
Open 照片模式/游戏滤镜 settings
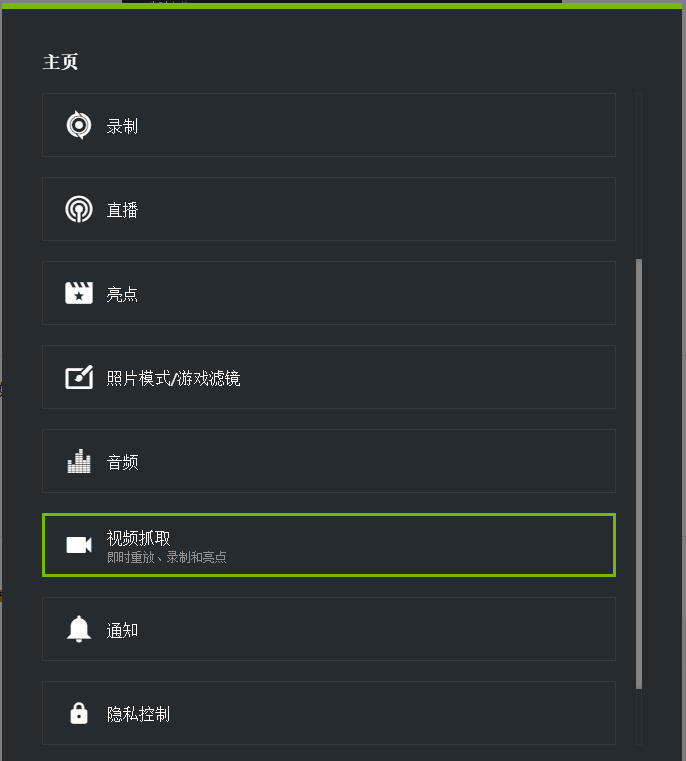coord(328,378)
